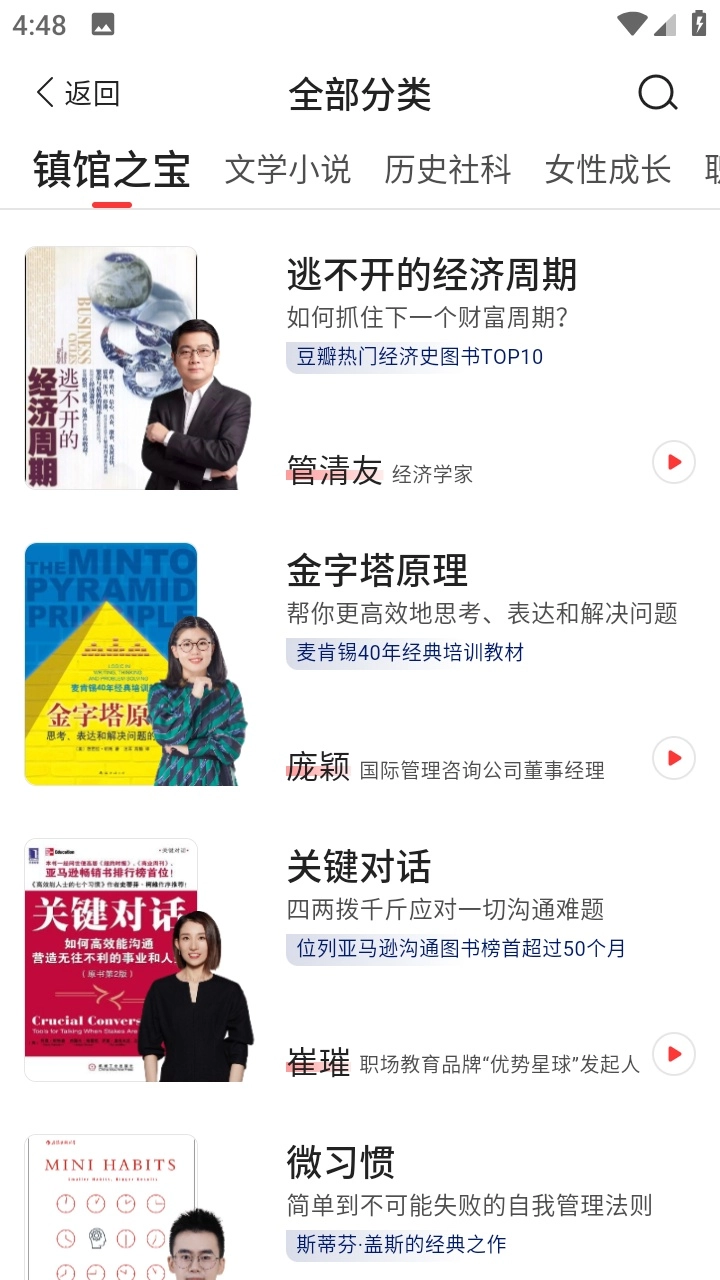The image size is (720, 1280).
Task: Switch to the 文学小说 tab
Action: coord(288,169)
